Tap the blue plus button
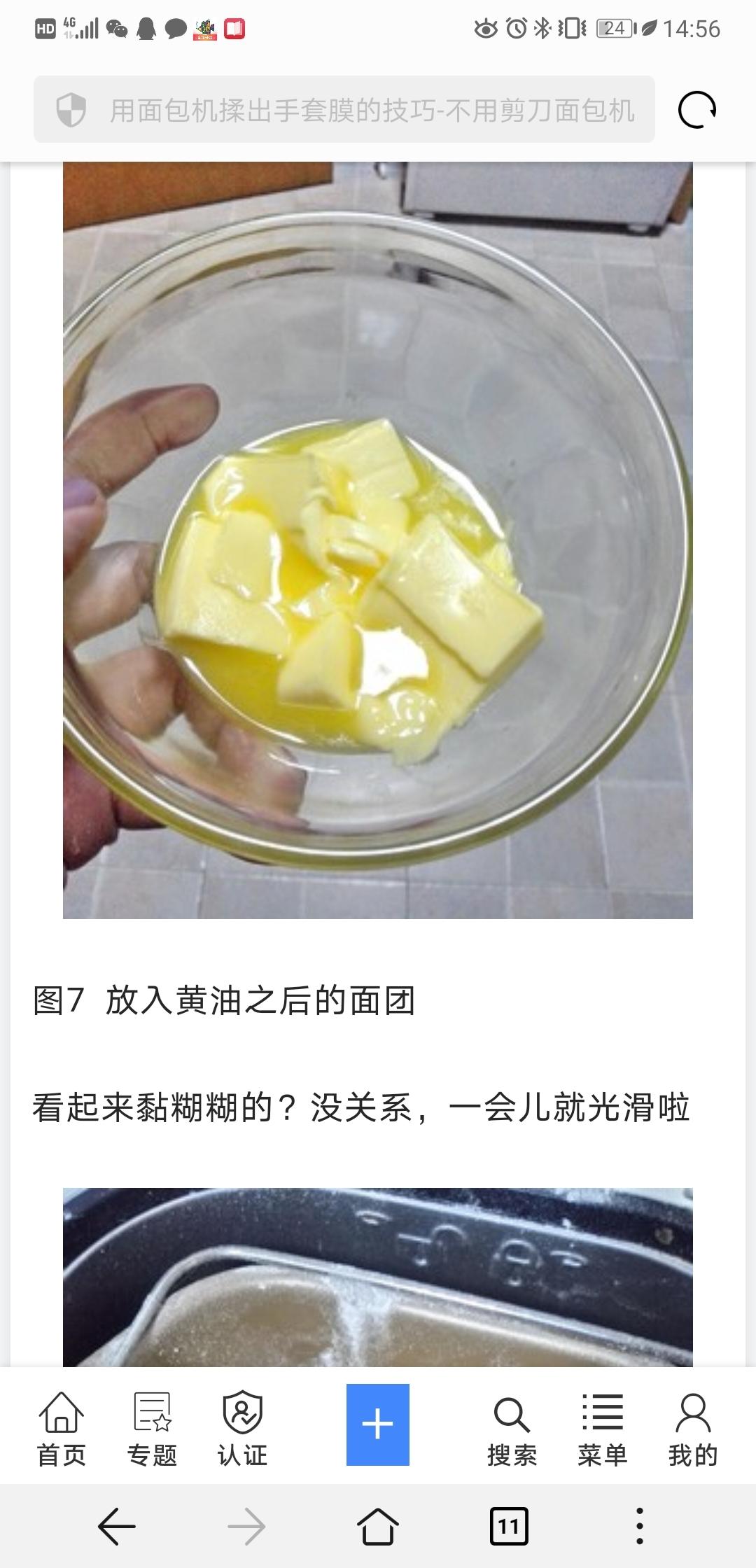The height and width of the screenshot is (1568, 756). point(378,1424)
